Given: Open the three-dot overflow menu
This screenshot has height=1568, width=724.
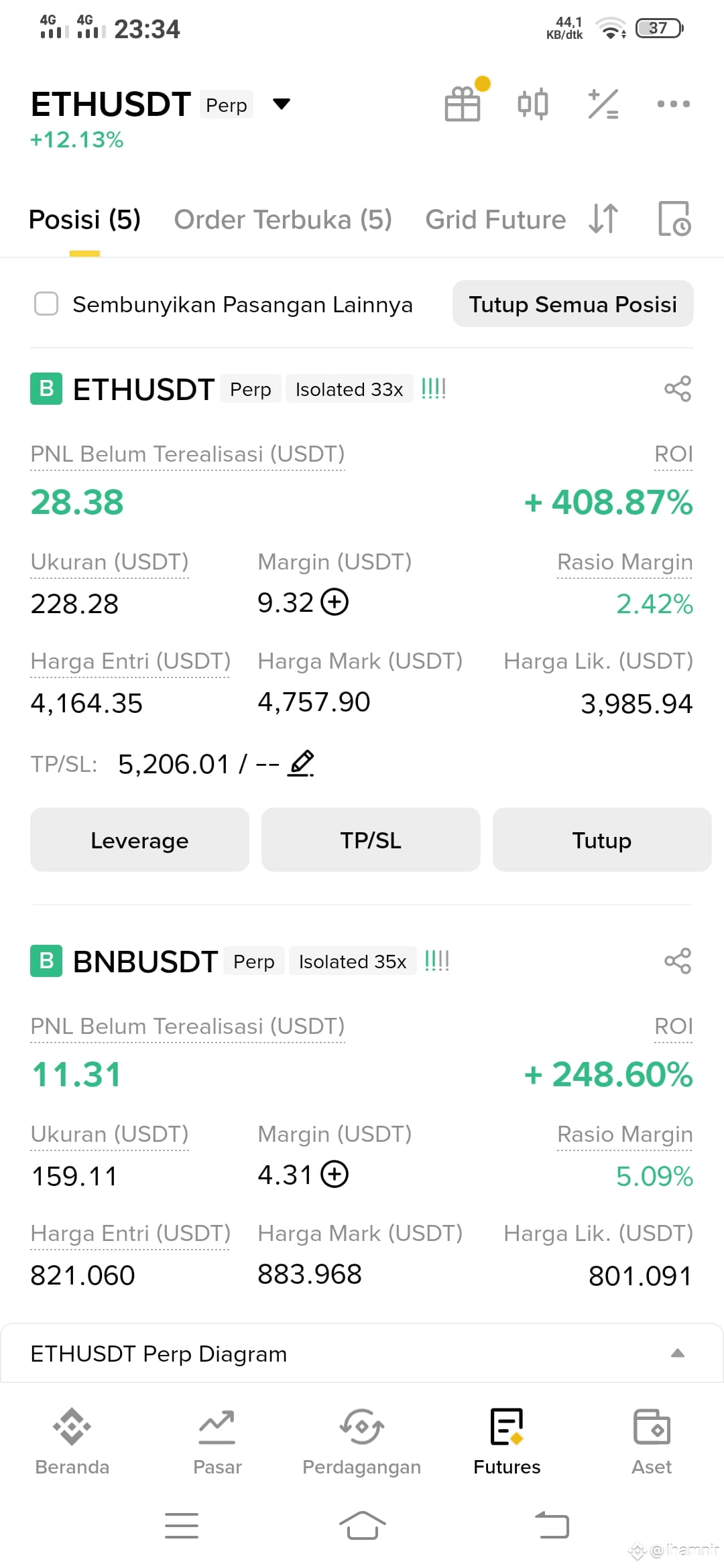Looking at the screenshot, I should pyautogui.click(x=673, y=104).
